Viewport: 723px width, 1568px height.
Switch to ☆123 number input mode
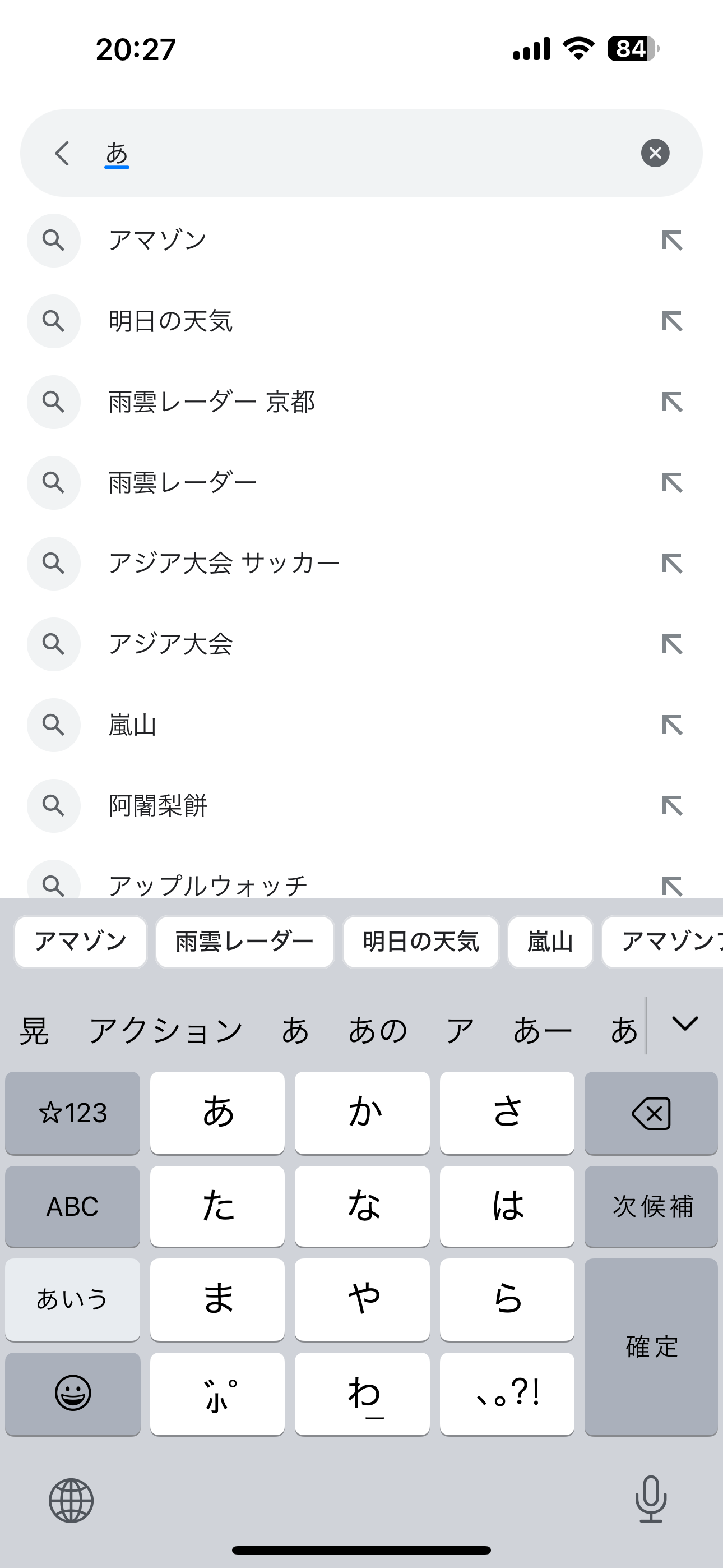click(72, 1113)
